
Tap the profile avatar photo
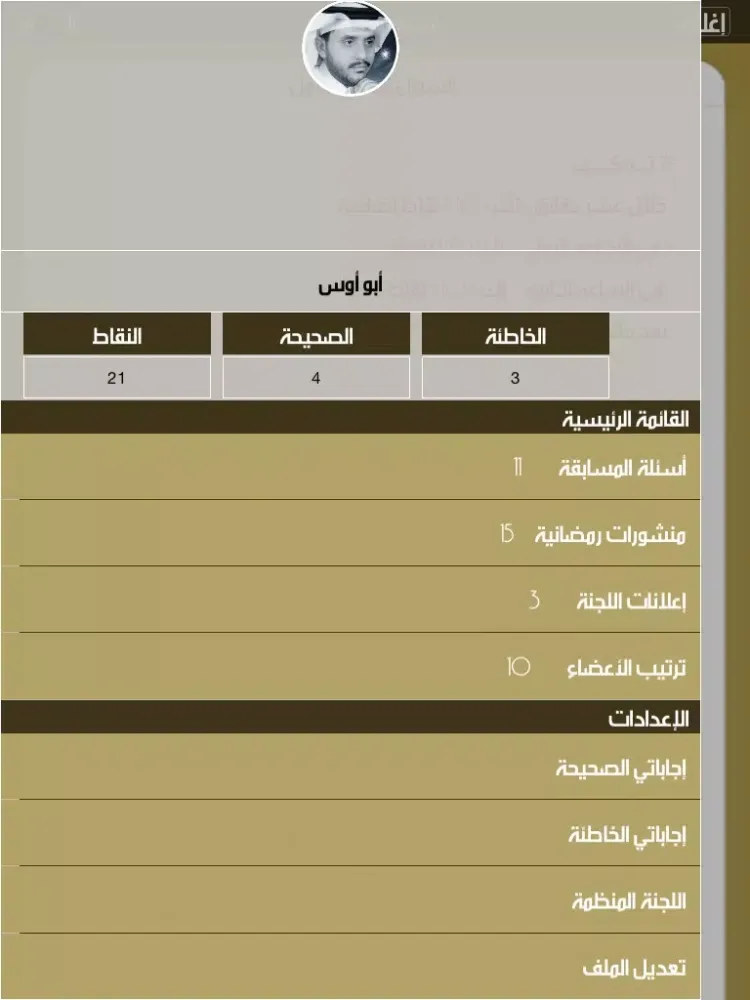pos(350,48)
